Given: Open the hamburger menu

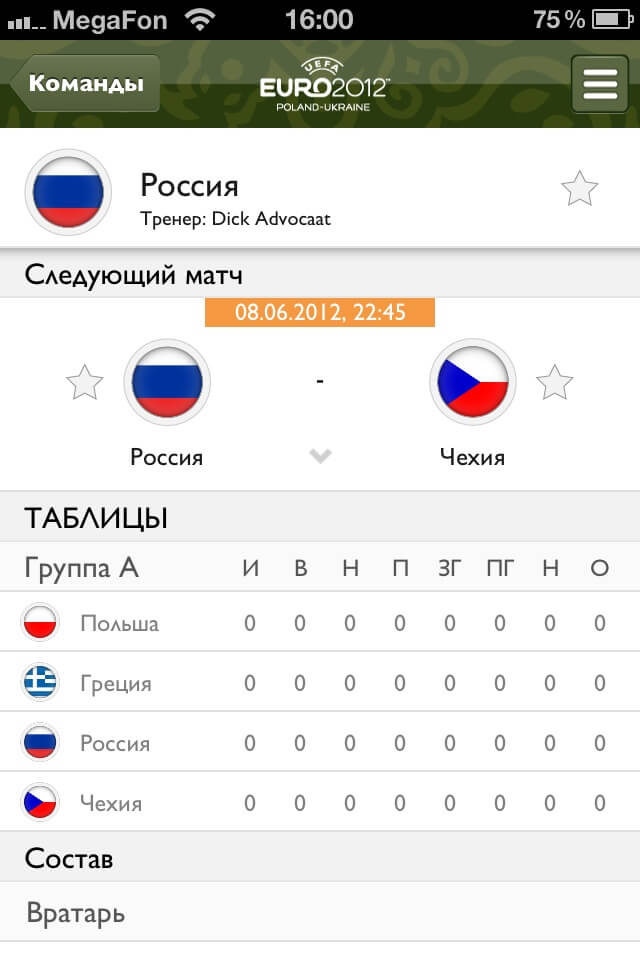Looking at the screenshot, I should (x=599, y=84).
